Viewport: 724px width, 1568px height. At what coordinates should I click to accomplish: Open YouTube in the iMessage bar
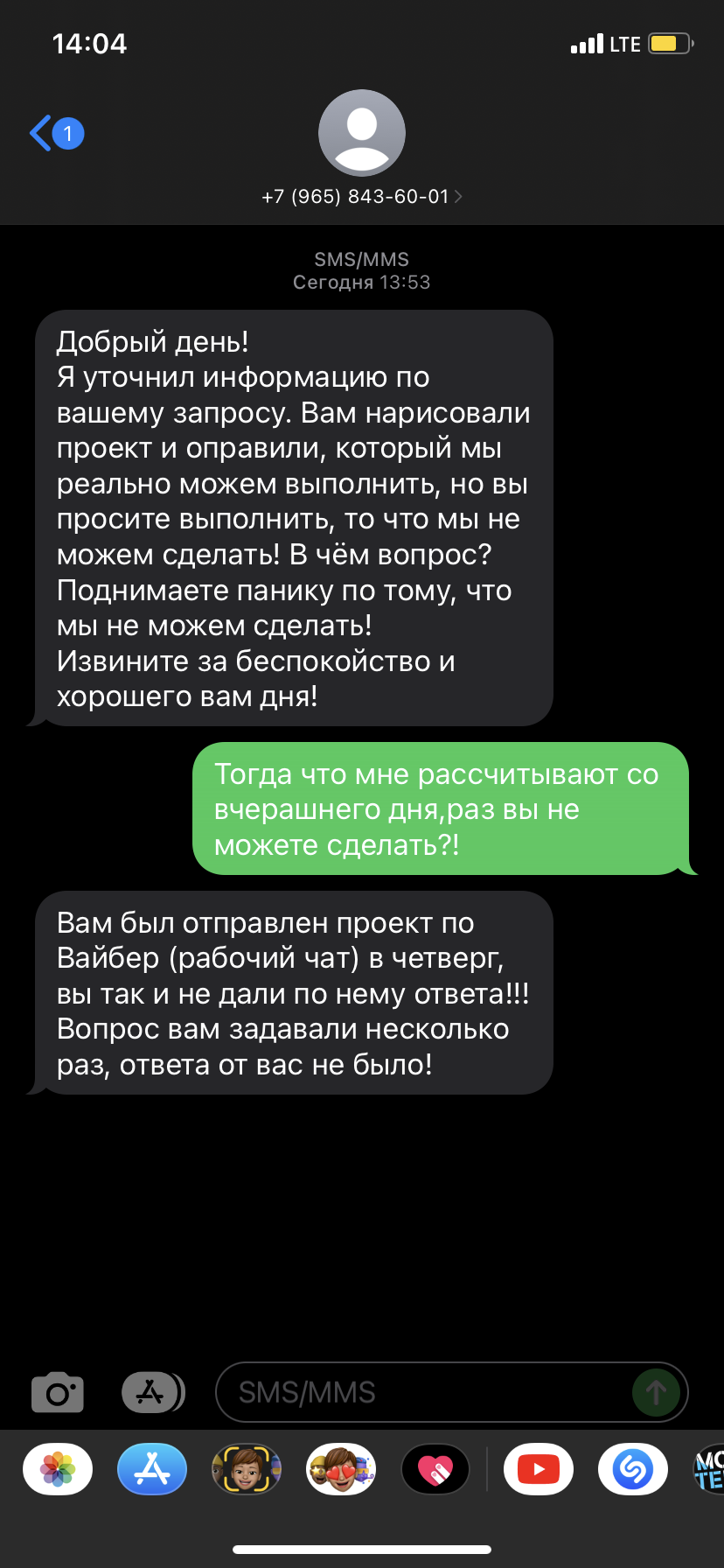pos(539,1469)
